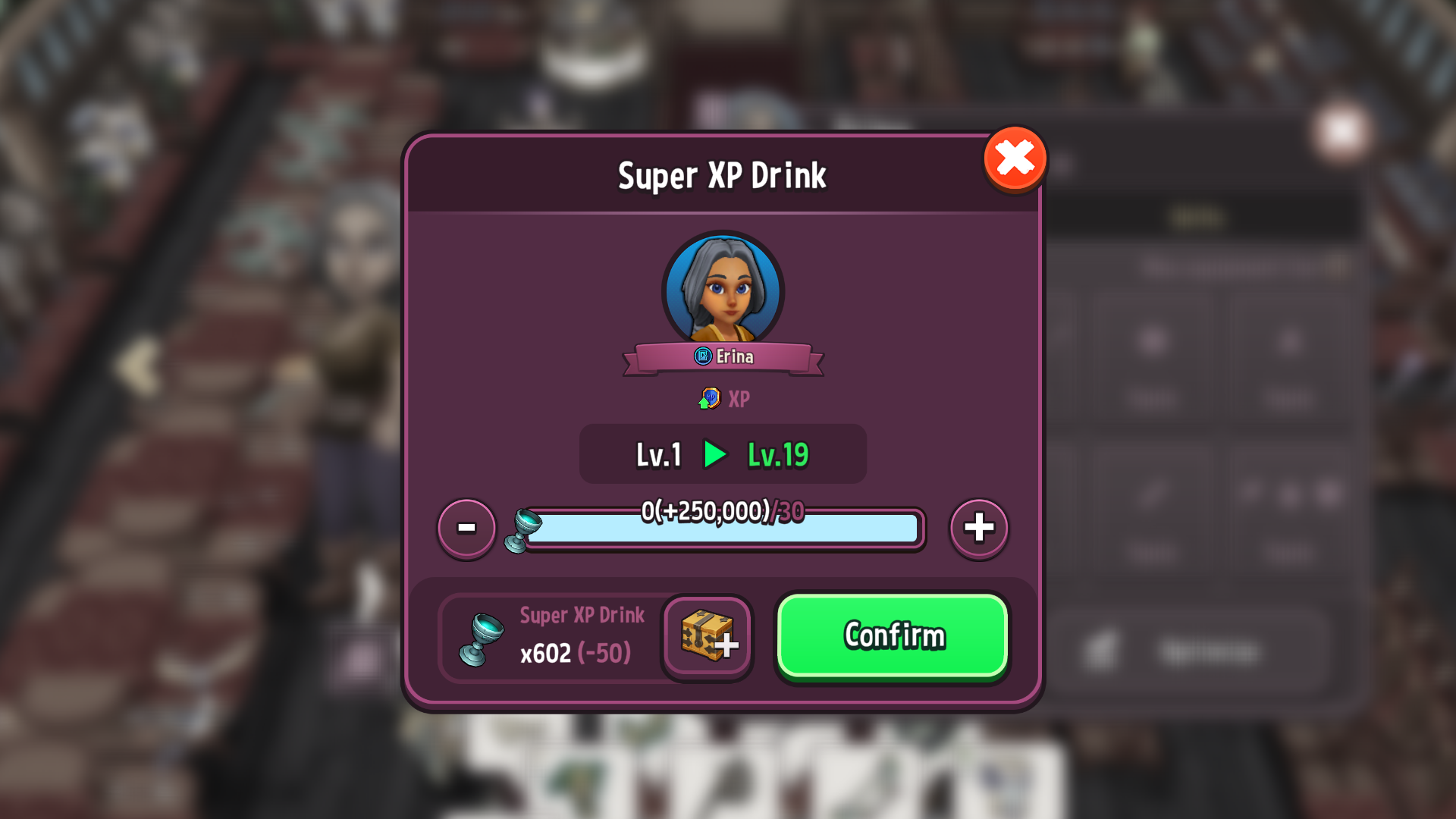
Task: Decrease the drink quantity with minus
Action: [466, 528]
